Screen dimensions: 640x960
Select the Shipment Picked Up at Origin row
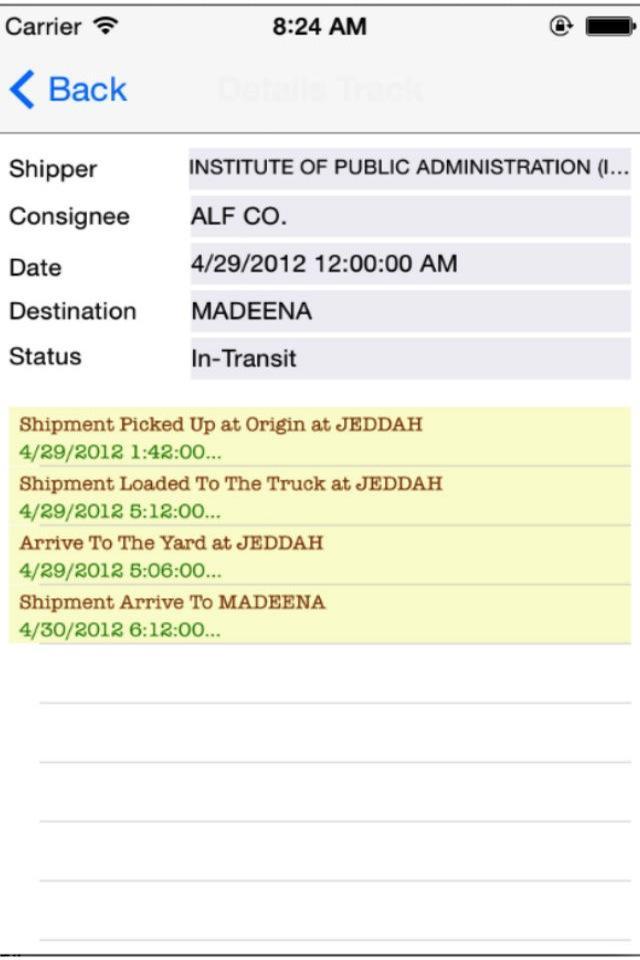tap(320, 437)
